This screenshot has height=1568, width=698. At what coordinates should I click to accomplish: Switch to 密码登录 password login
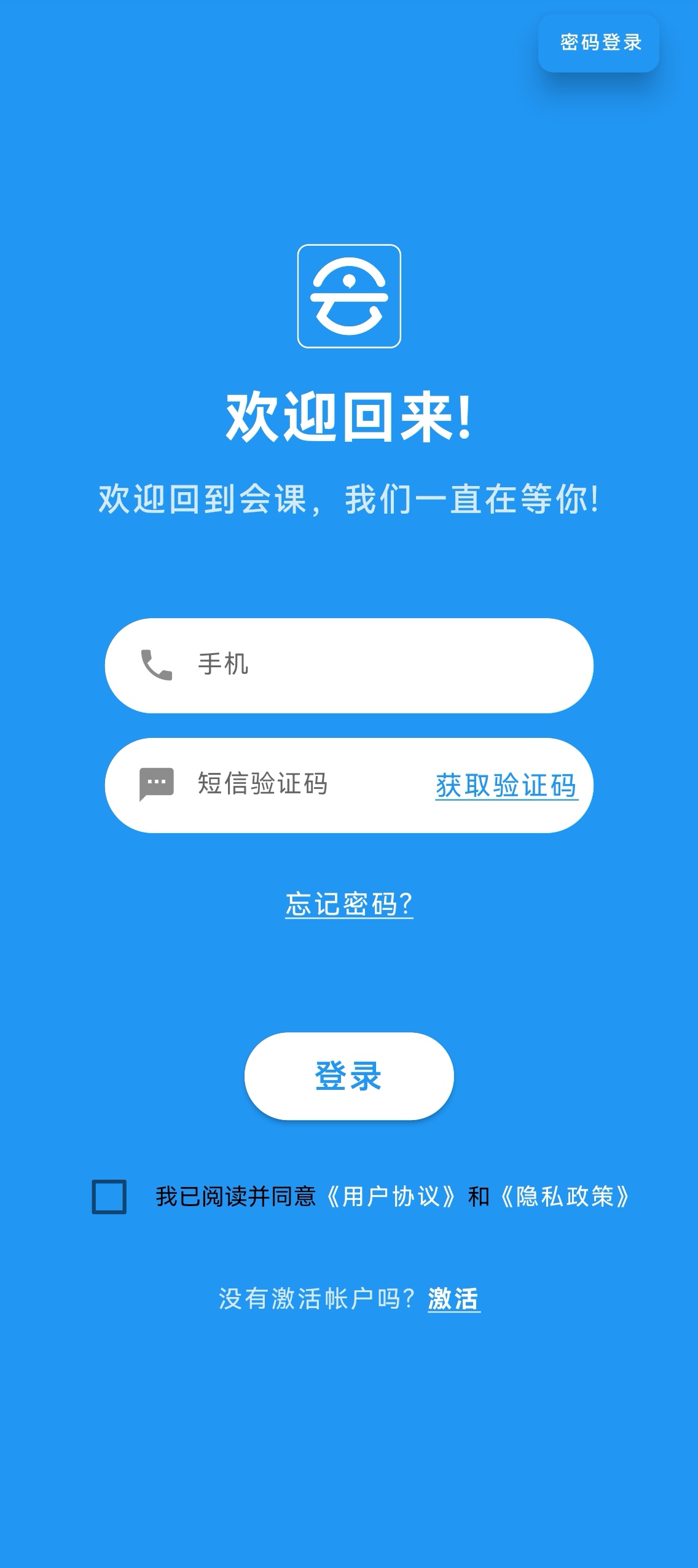tap(599, 43)
